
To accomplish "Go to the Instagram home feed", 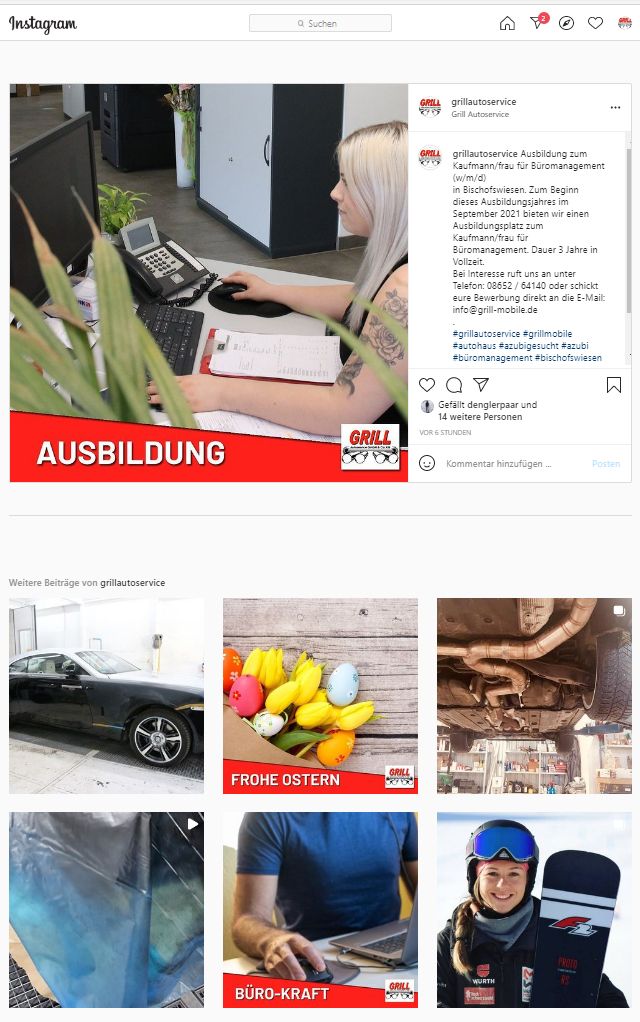I will coord(507,23).
